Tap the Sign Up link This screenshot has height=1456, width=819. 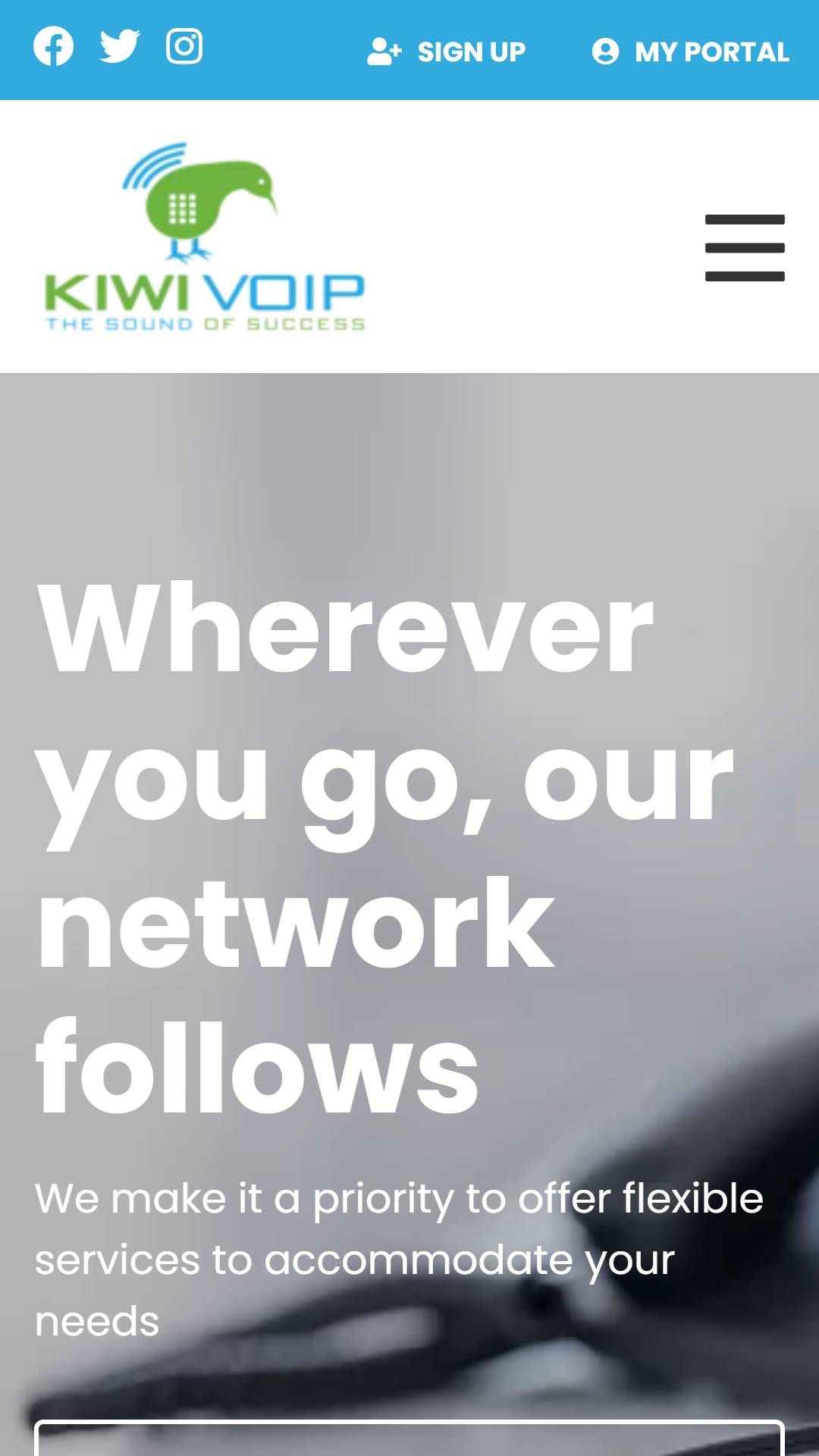point(447,52)
